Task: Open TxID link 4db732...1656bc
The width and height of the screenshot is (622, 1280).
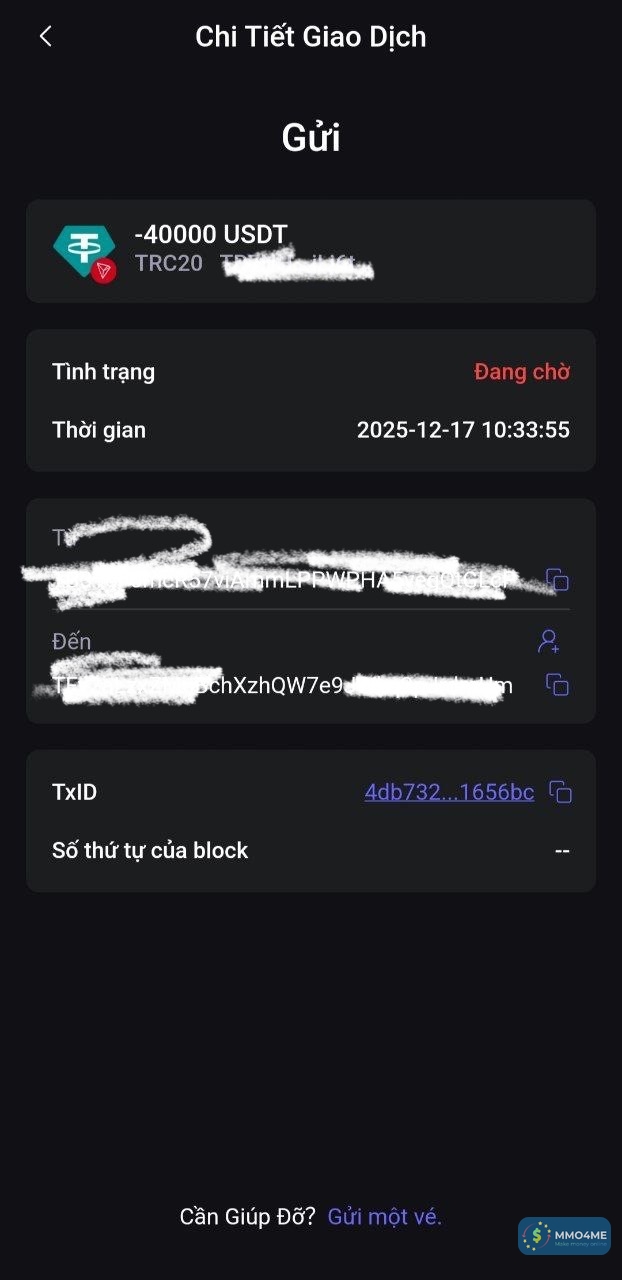Action: click(449, 792)
